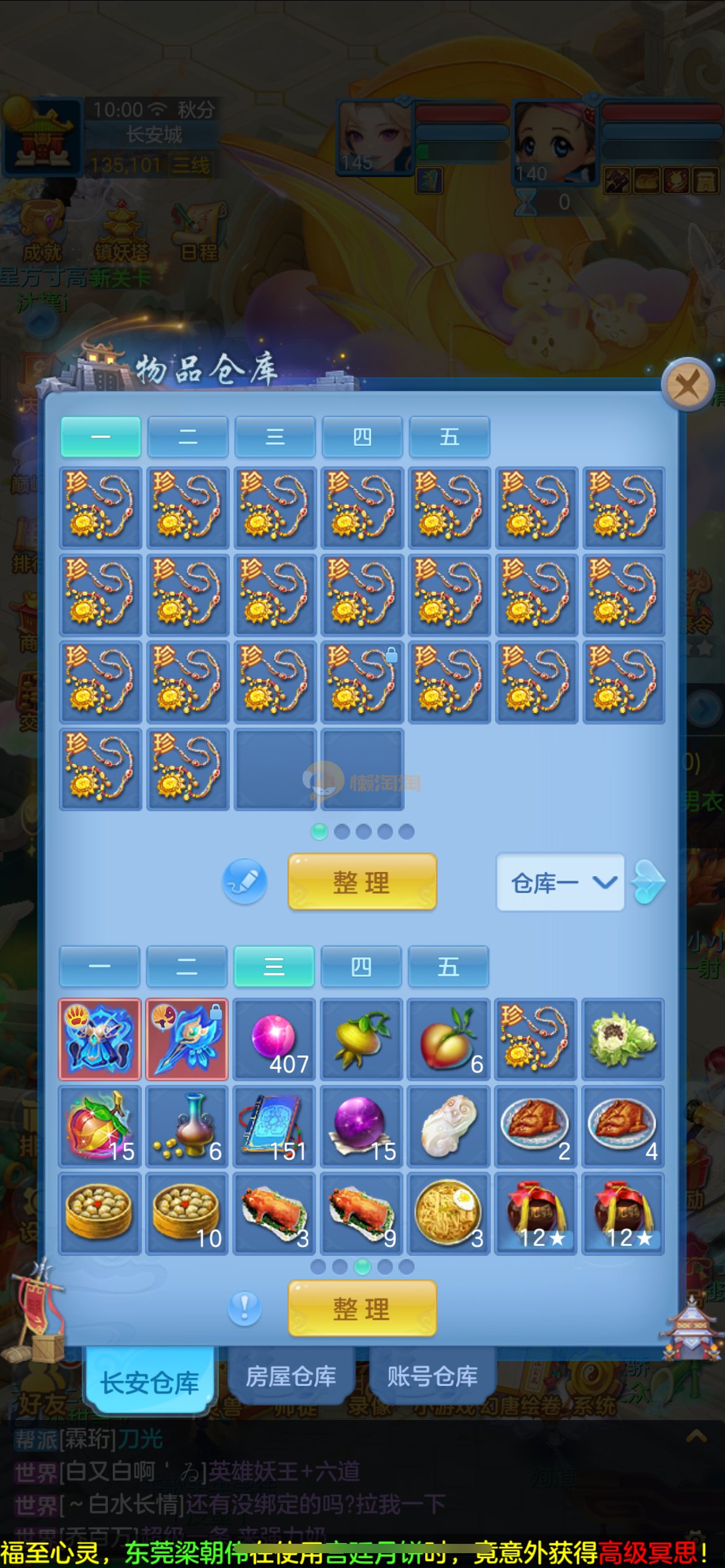The height and width of the screenshot is (1568, 725).
Task: Tap the upper 整理 sort button
Action: click(x=362, y=881)
